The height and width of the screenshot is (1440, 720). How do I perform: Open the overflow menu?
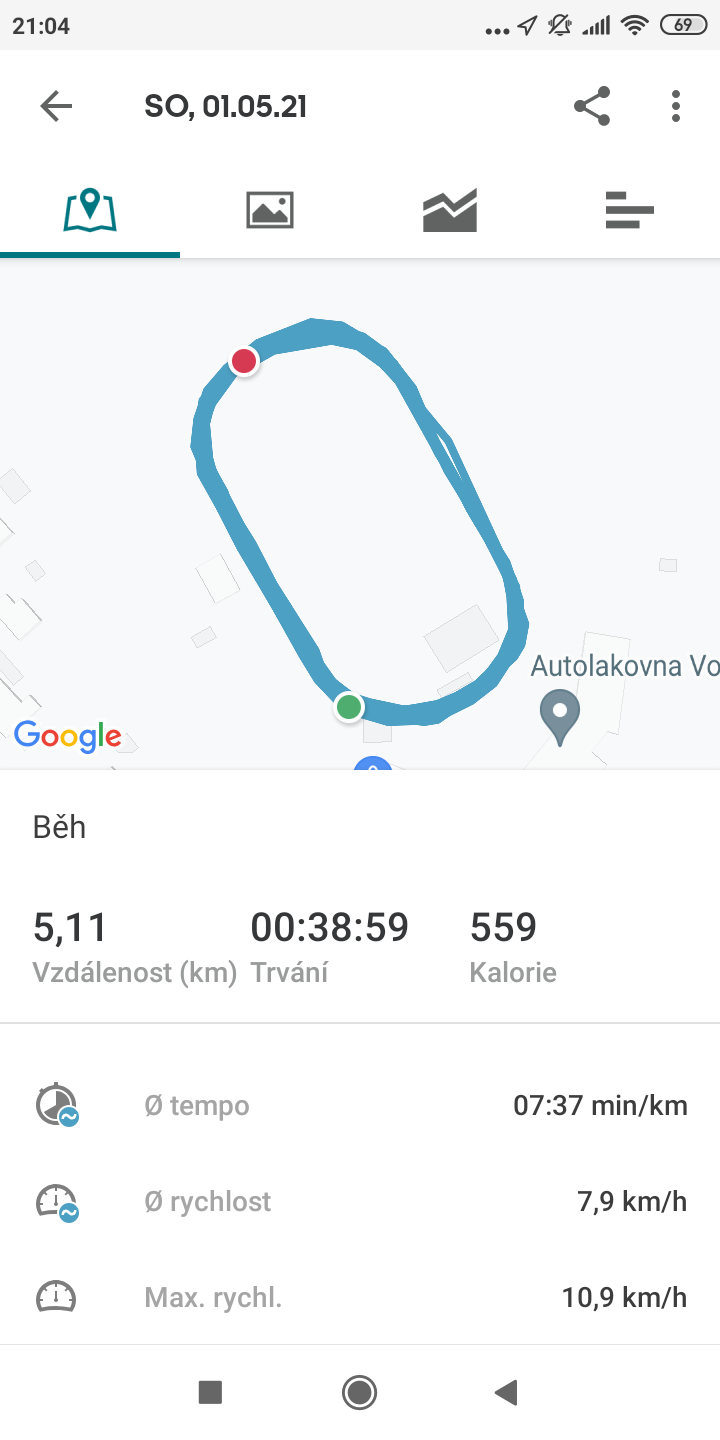(676, 106)
